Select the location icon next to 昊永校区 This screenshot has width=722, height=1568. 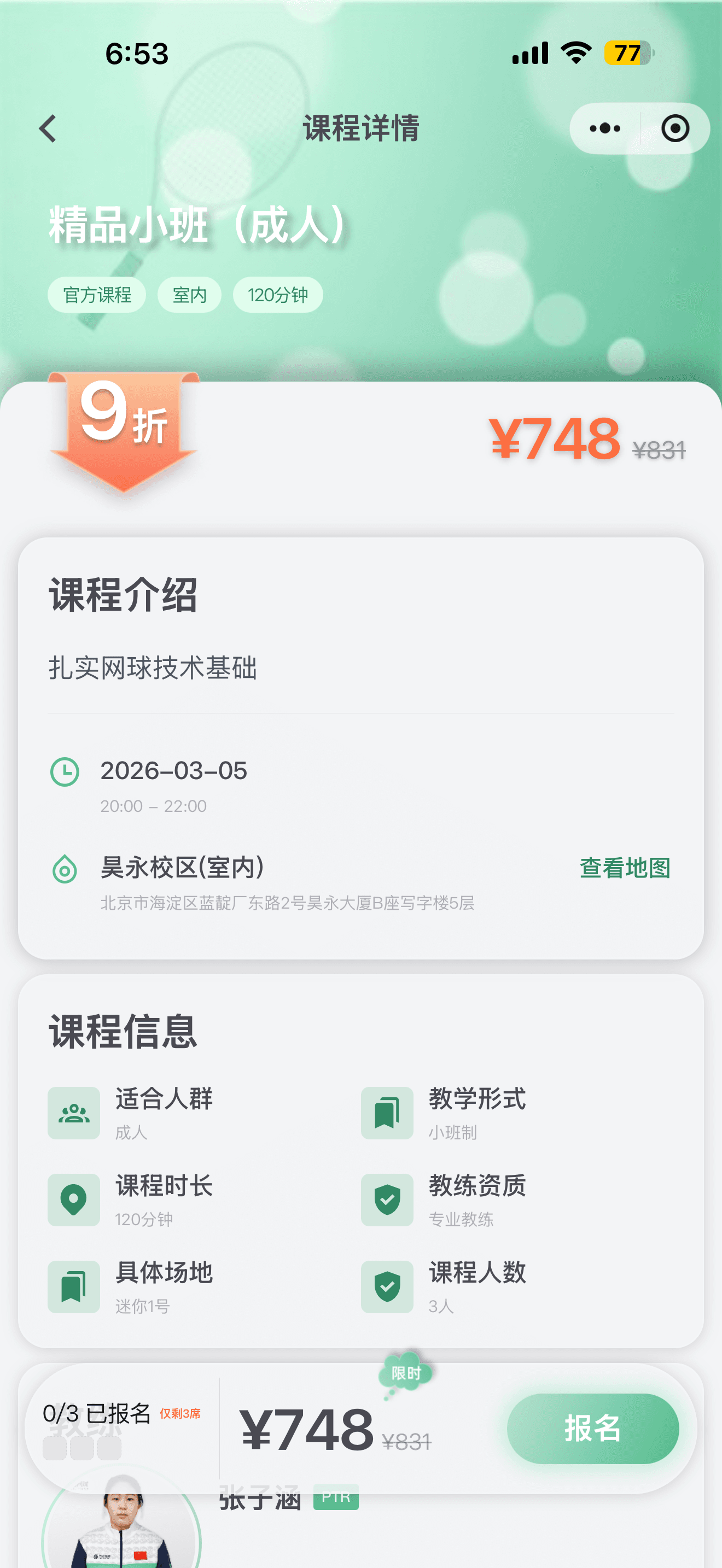point(64,869)
